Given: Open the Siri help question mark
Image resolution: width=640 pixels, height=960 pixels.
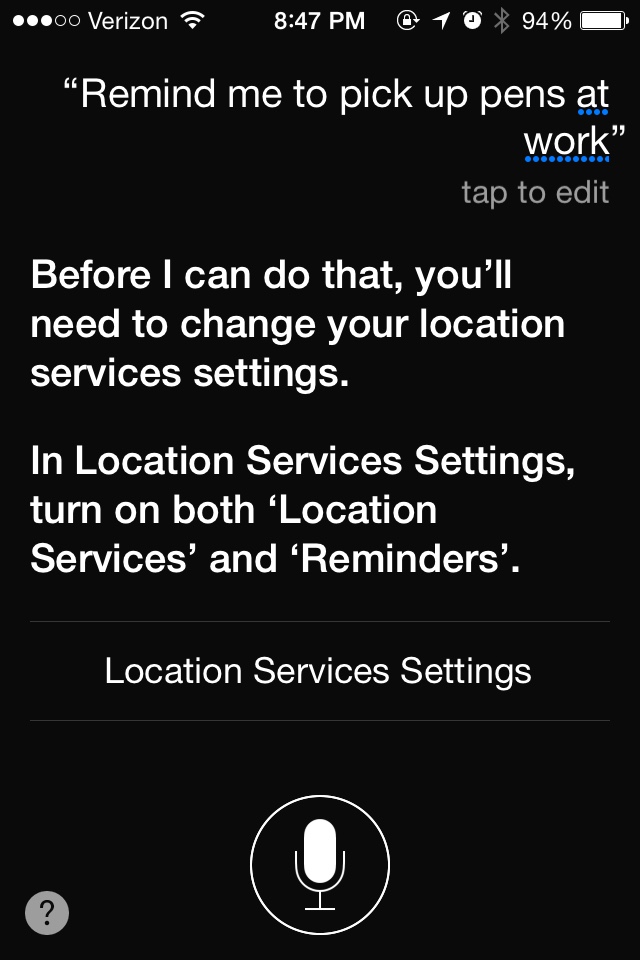Looking at the screenshot, I should tap(47, 913).
